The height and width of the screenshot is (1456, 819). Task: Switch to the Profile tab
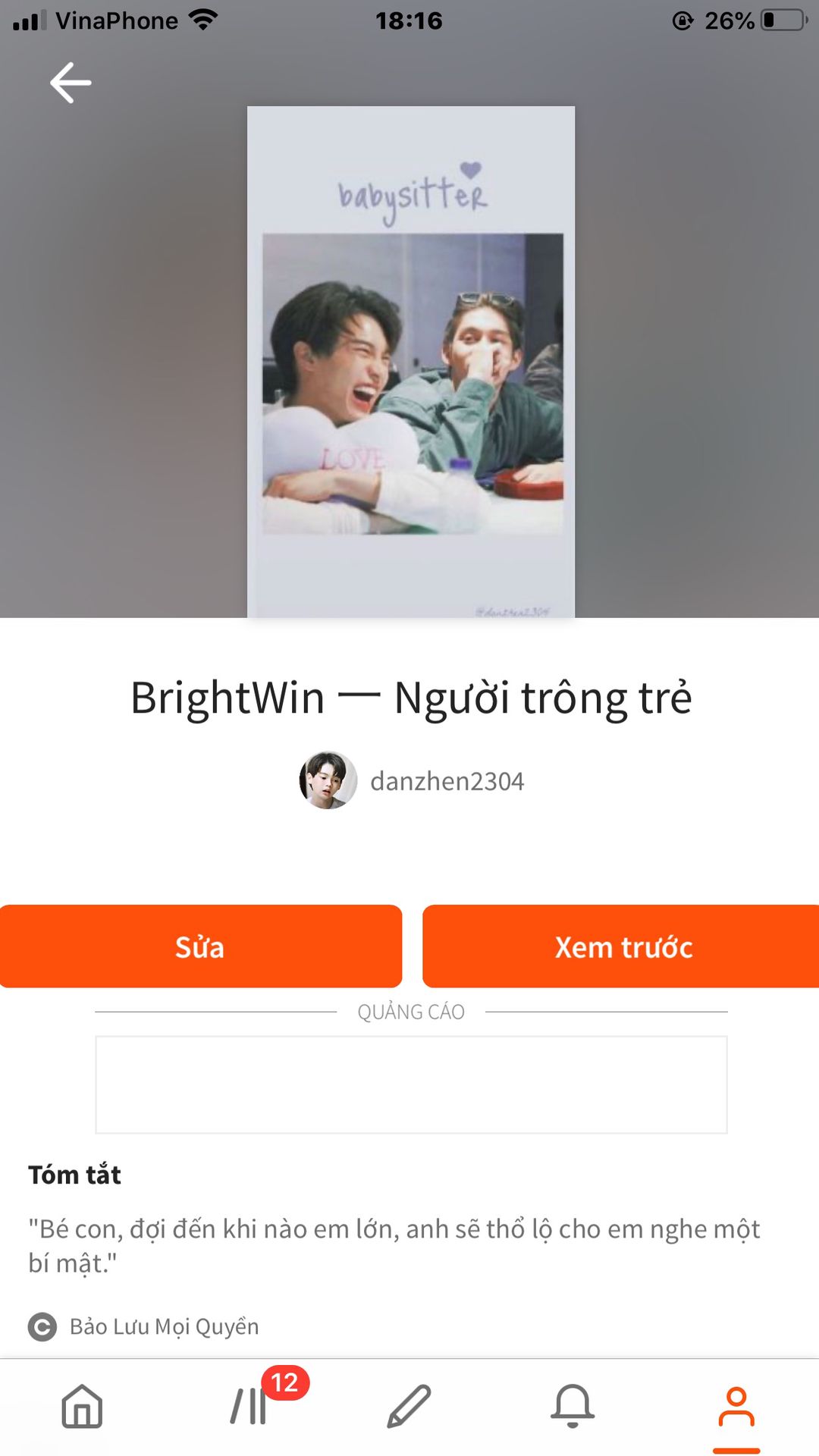point(736,1407)
